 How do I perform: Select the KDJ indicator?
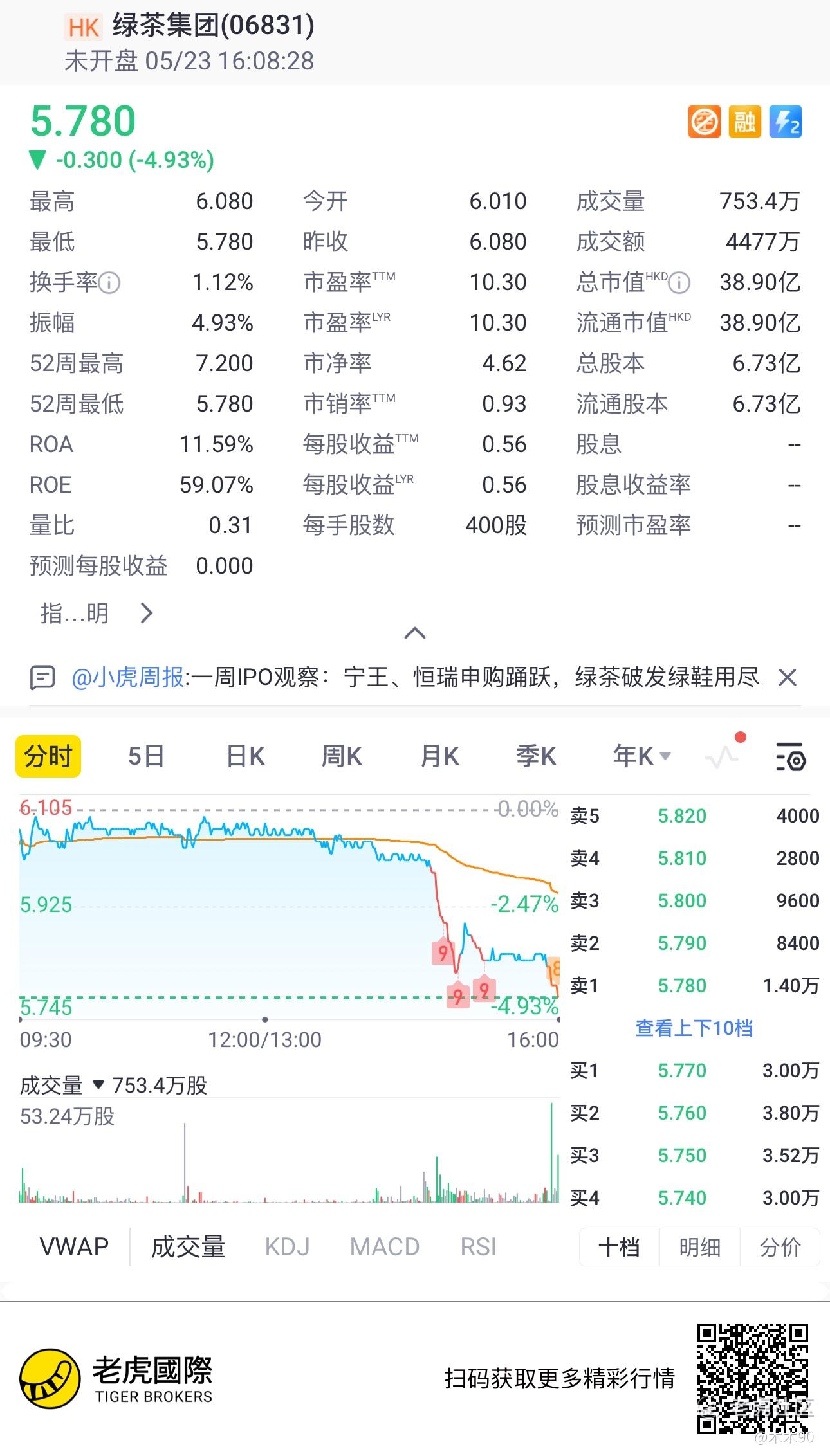tap(288, 1247)
